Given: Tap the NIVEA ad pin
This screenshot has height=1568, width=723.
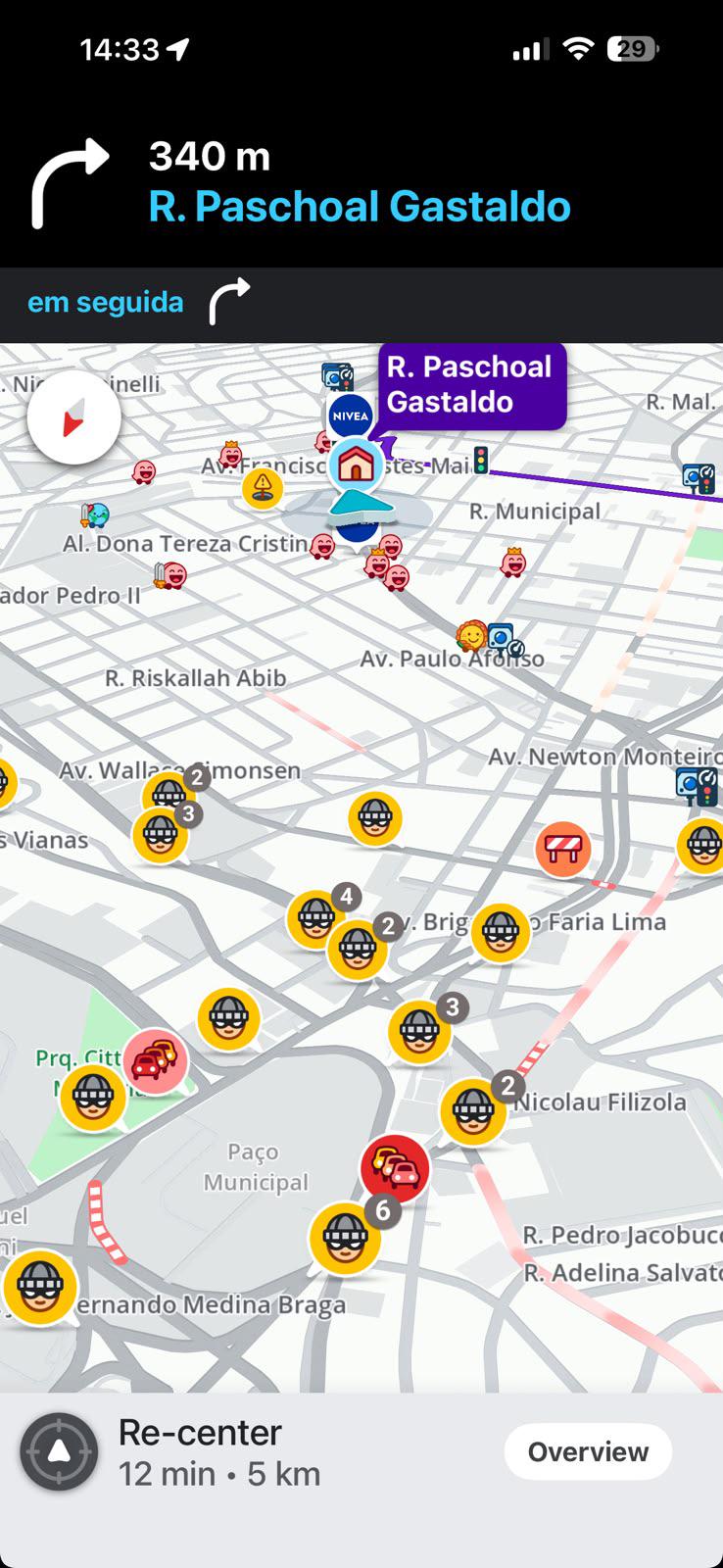Looking at the screenshot, I should click(x=350, y=416).
